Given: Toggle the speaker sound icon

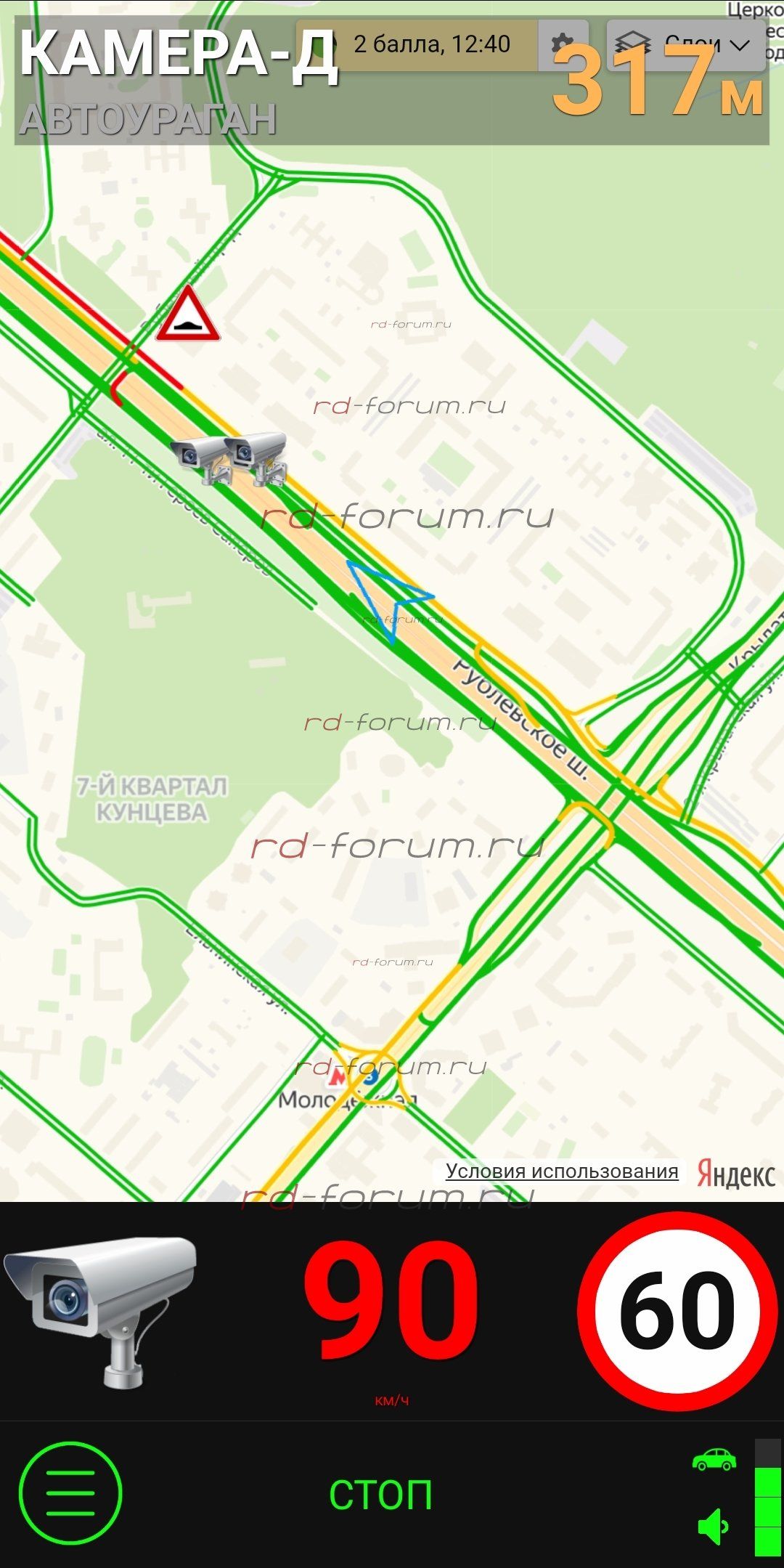Looking at the screenshot, I should pos(713,1527).
